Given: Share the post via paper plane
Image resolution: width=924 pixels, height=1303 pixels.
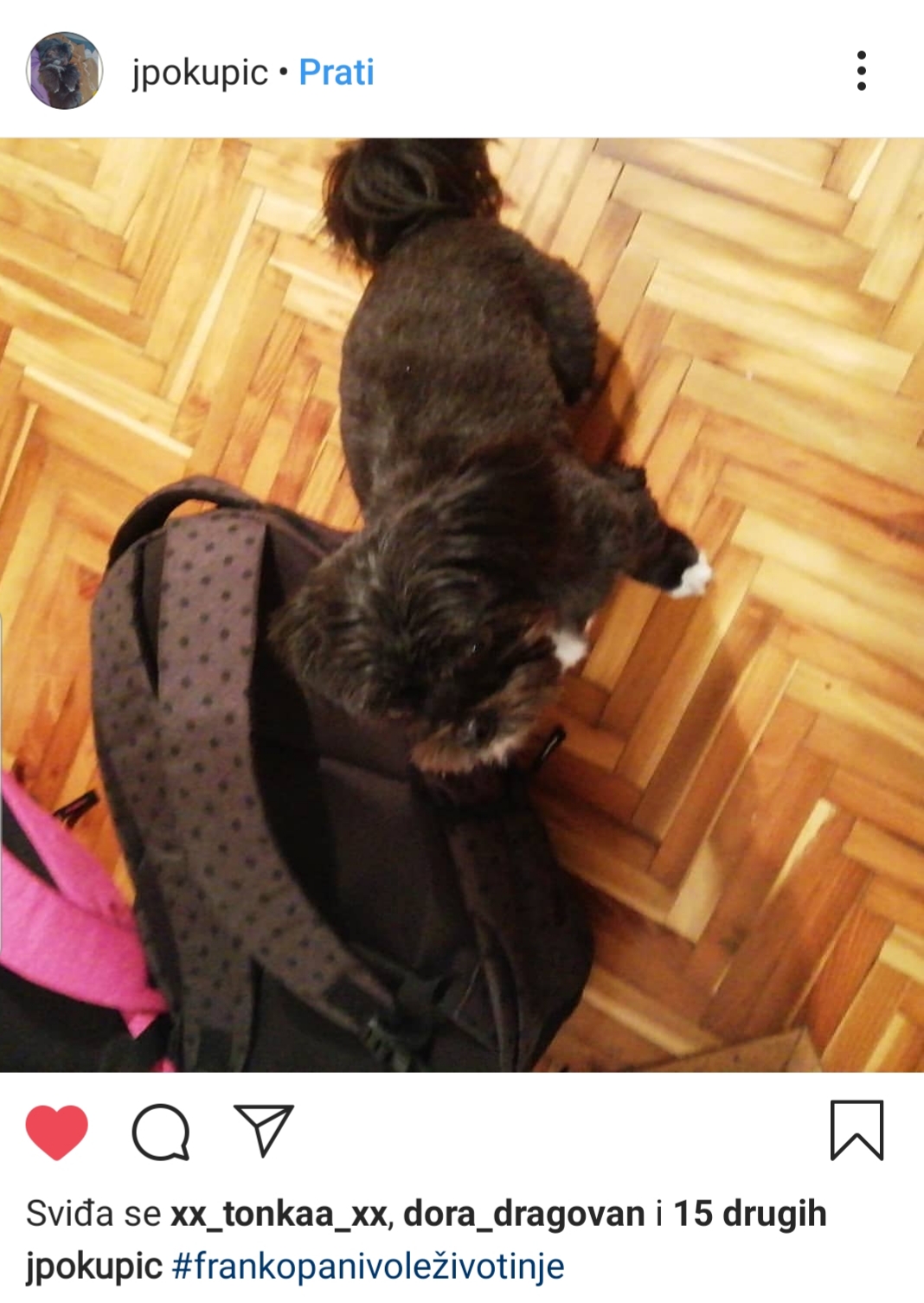Looking at the screenshot, I should [264, 1130].
